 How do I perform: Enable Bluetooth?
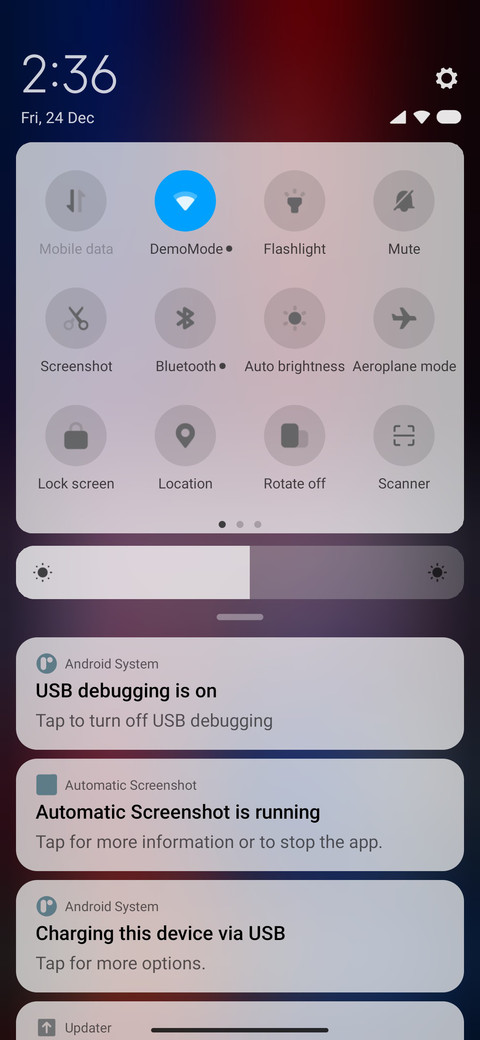tap(185, 318)
